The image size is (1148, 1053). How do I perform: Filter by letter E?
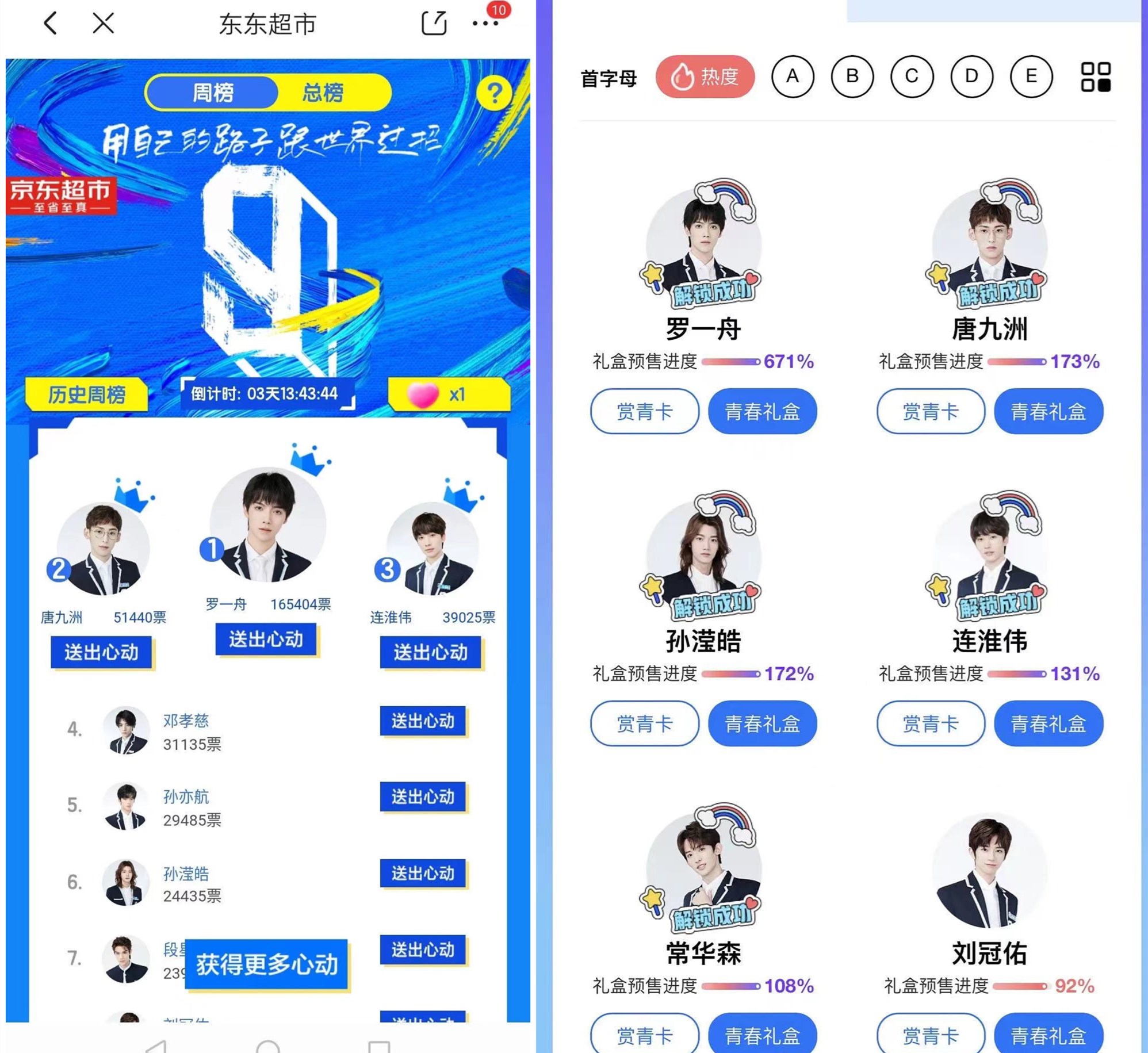[x=1031, y=76]
